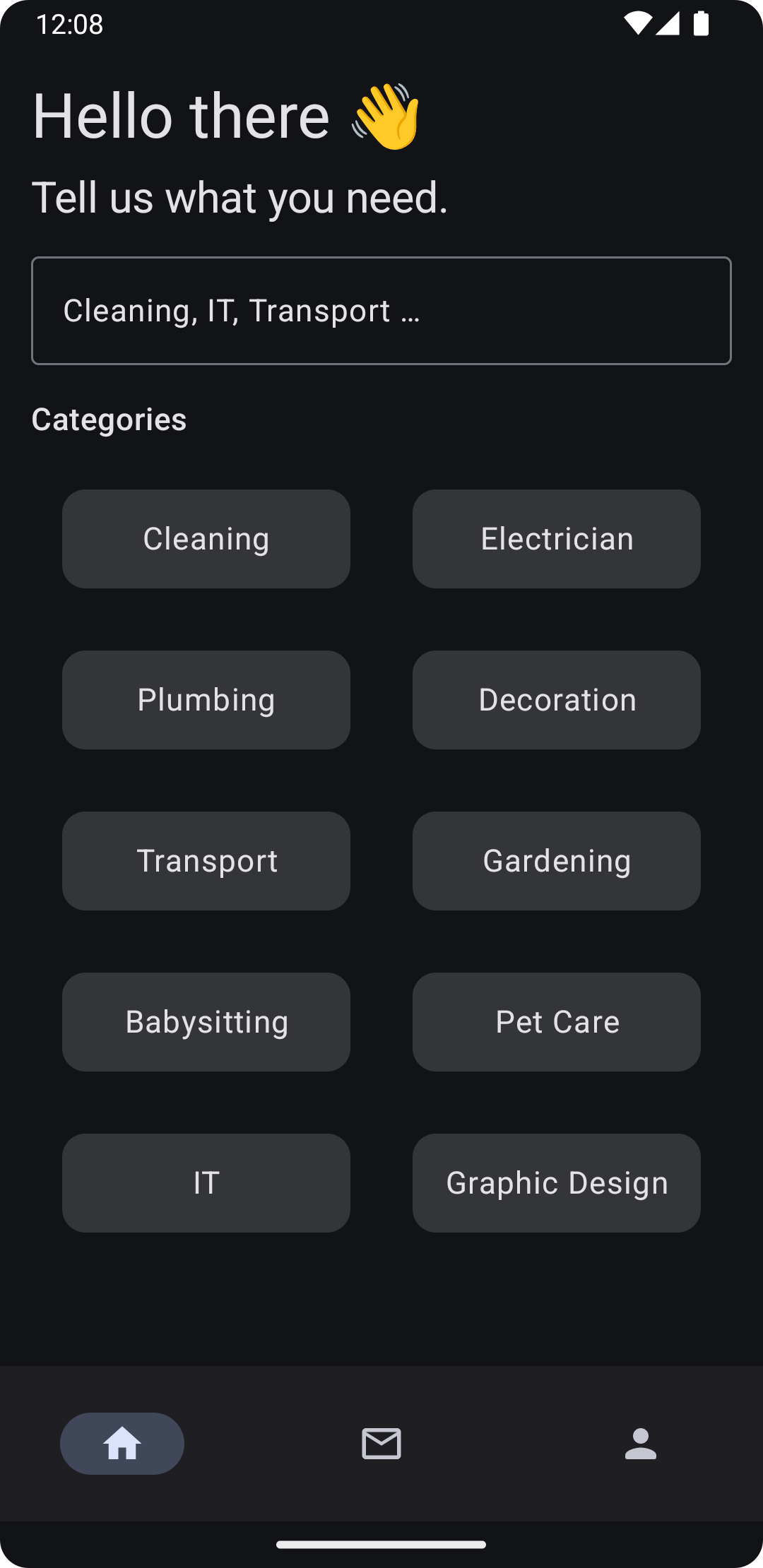The image size is (763, 1568).
Task: Select the IT category
Action: click(x=206, y=1182)
